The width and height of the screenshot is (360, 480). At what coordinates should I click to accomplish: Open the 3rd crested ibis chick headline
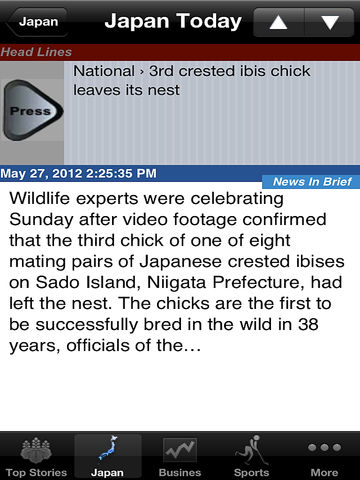(192, 80)
